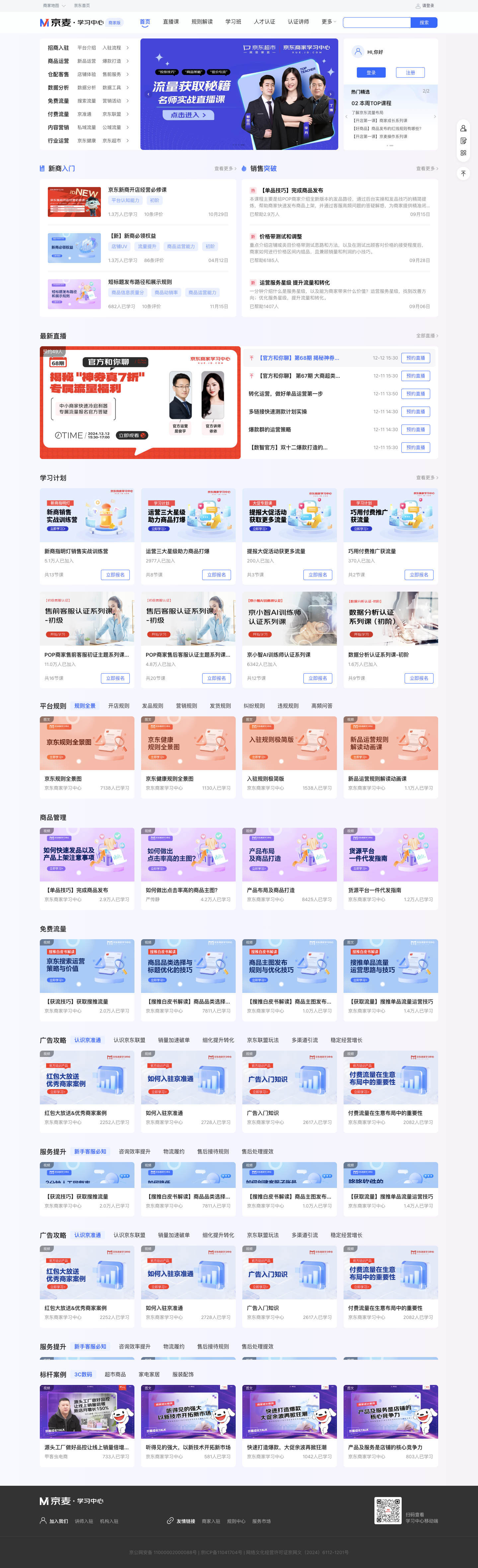Viewport: 478px width, 1568px height.
Task: View all live streams via 全部直播
Action: (x=426, y=336)
